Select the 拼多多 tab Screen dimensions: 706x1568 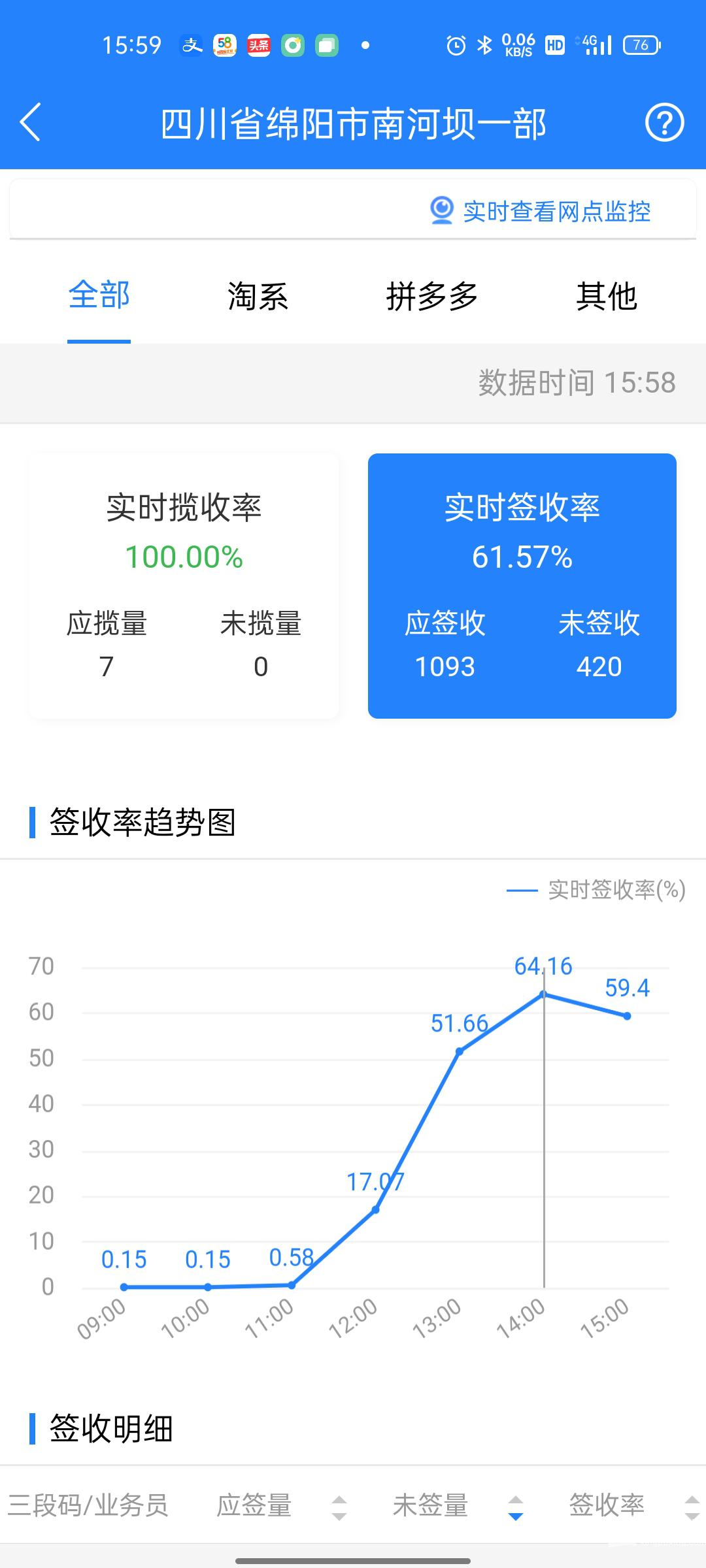431,296
